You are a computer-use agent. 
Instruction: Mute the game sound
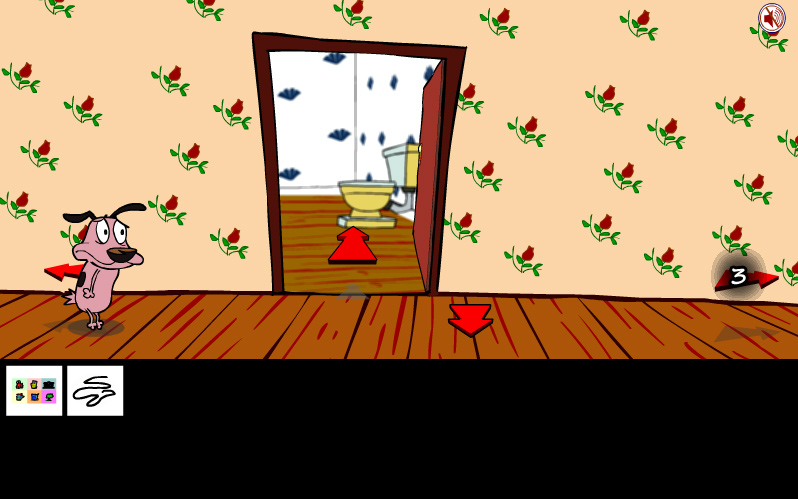click(x=771, y=17)
